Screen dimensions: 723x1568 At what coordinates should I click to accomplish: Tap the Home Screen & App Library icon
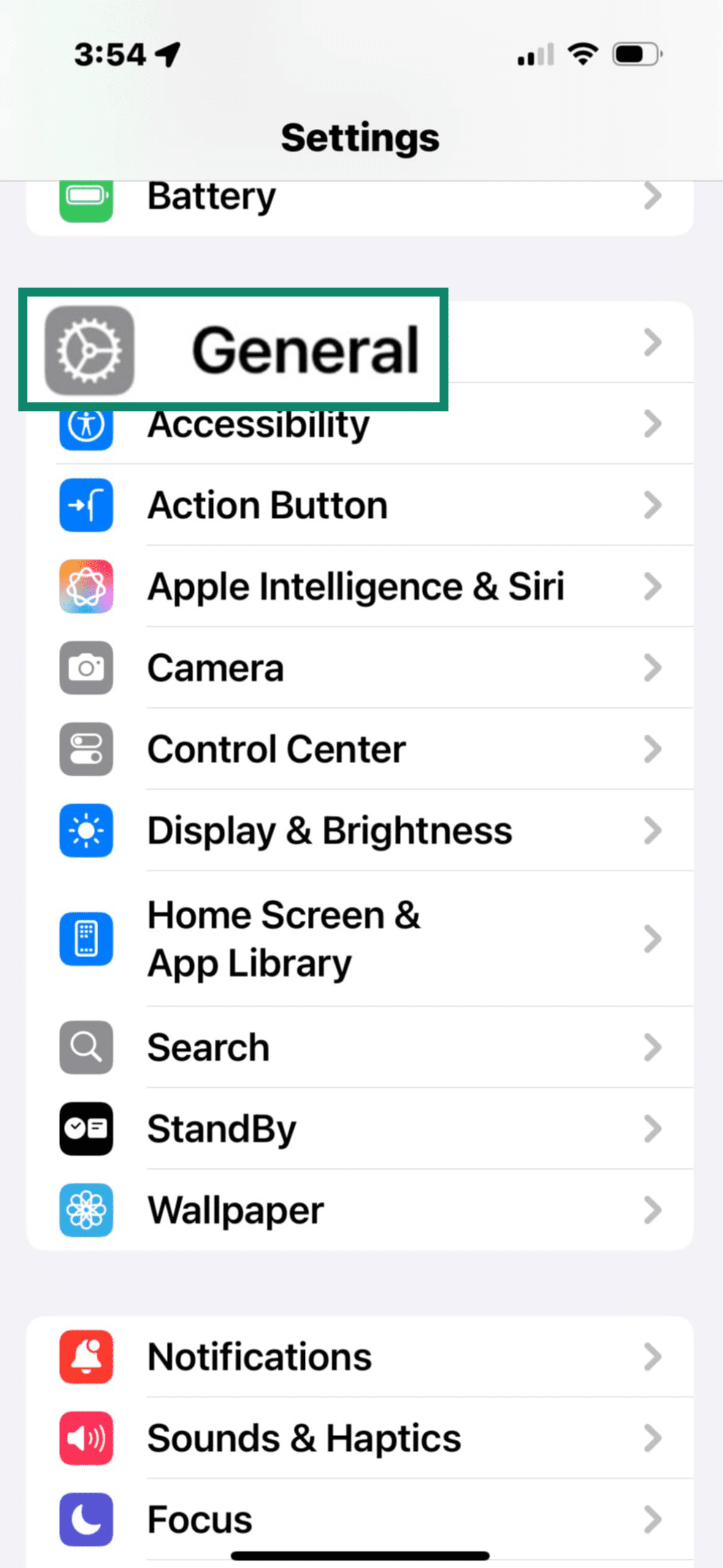tap(86, 939)
